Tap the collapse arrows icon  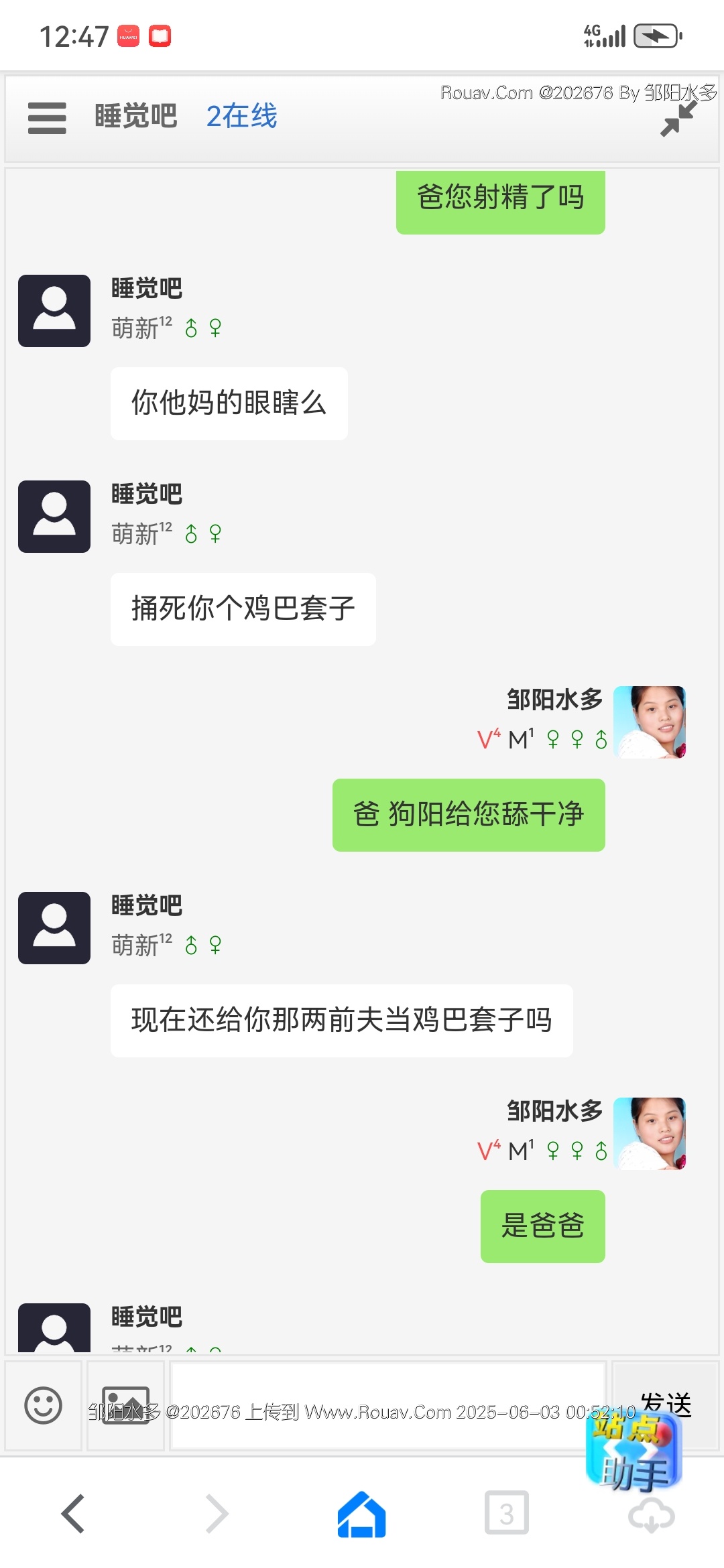[x=678, y=120]
